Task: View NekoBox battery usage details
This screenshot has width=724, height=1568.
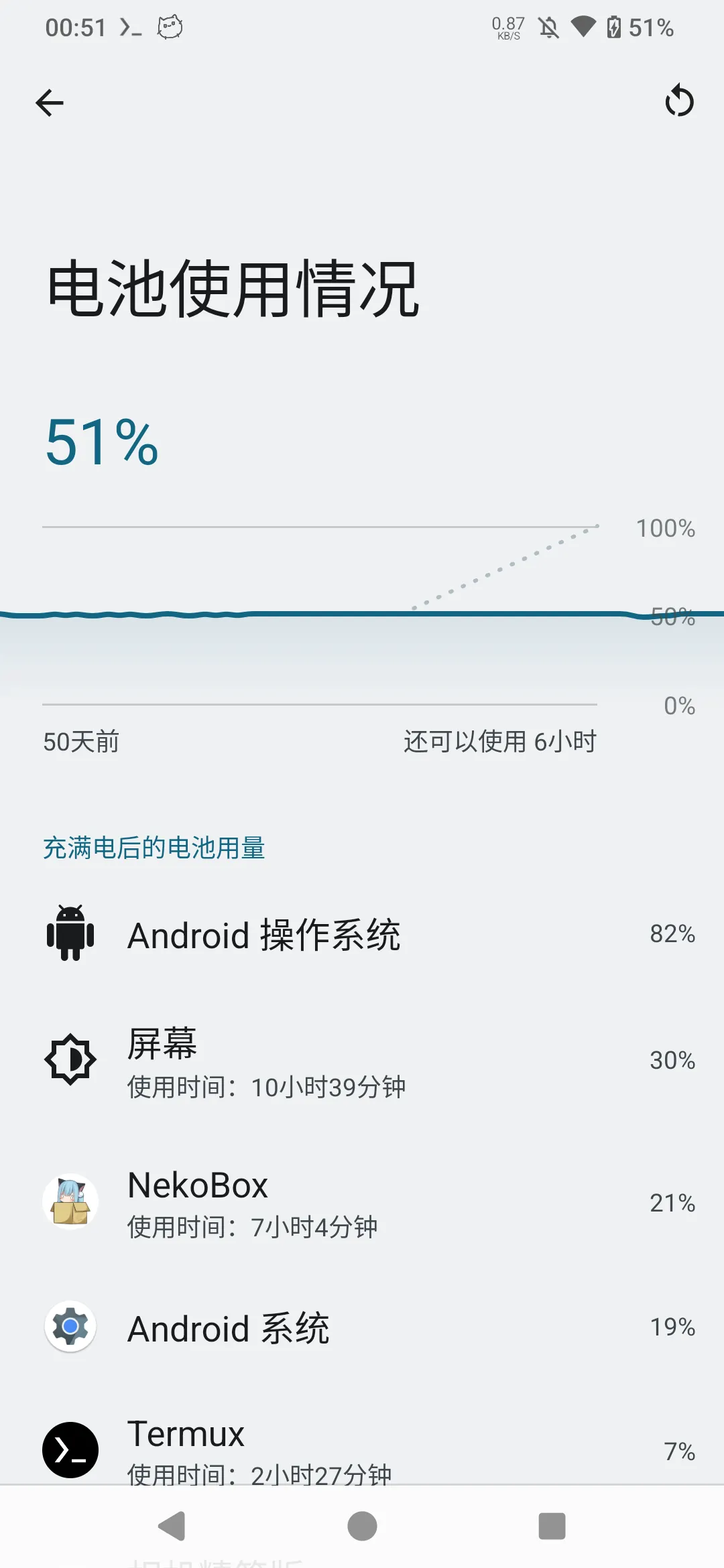Action: pos(362,1203)
